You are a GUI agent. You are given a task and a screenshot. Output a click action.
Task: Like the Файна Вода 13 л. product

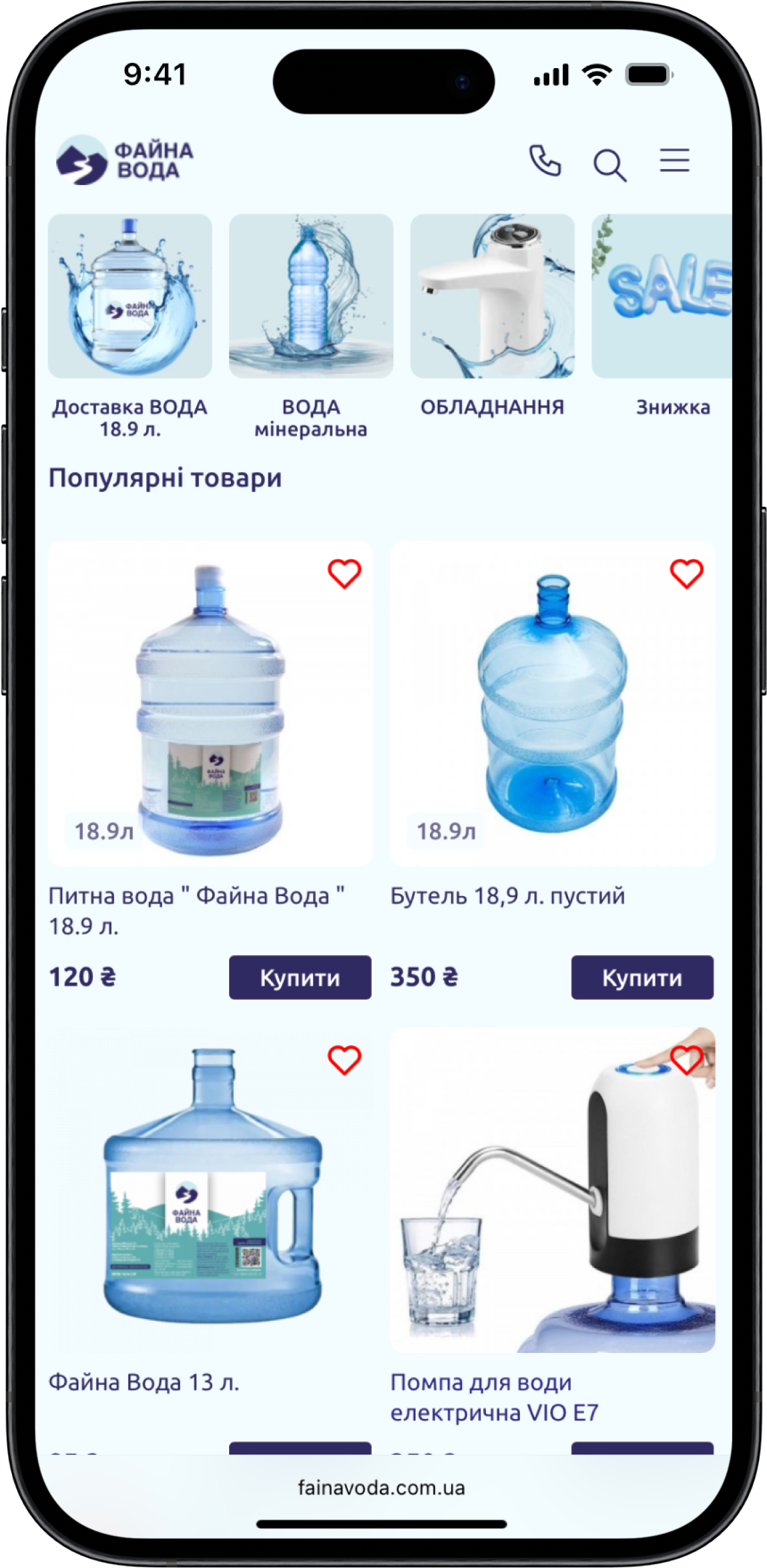click(344, 1060)
